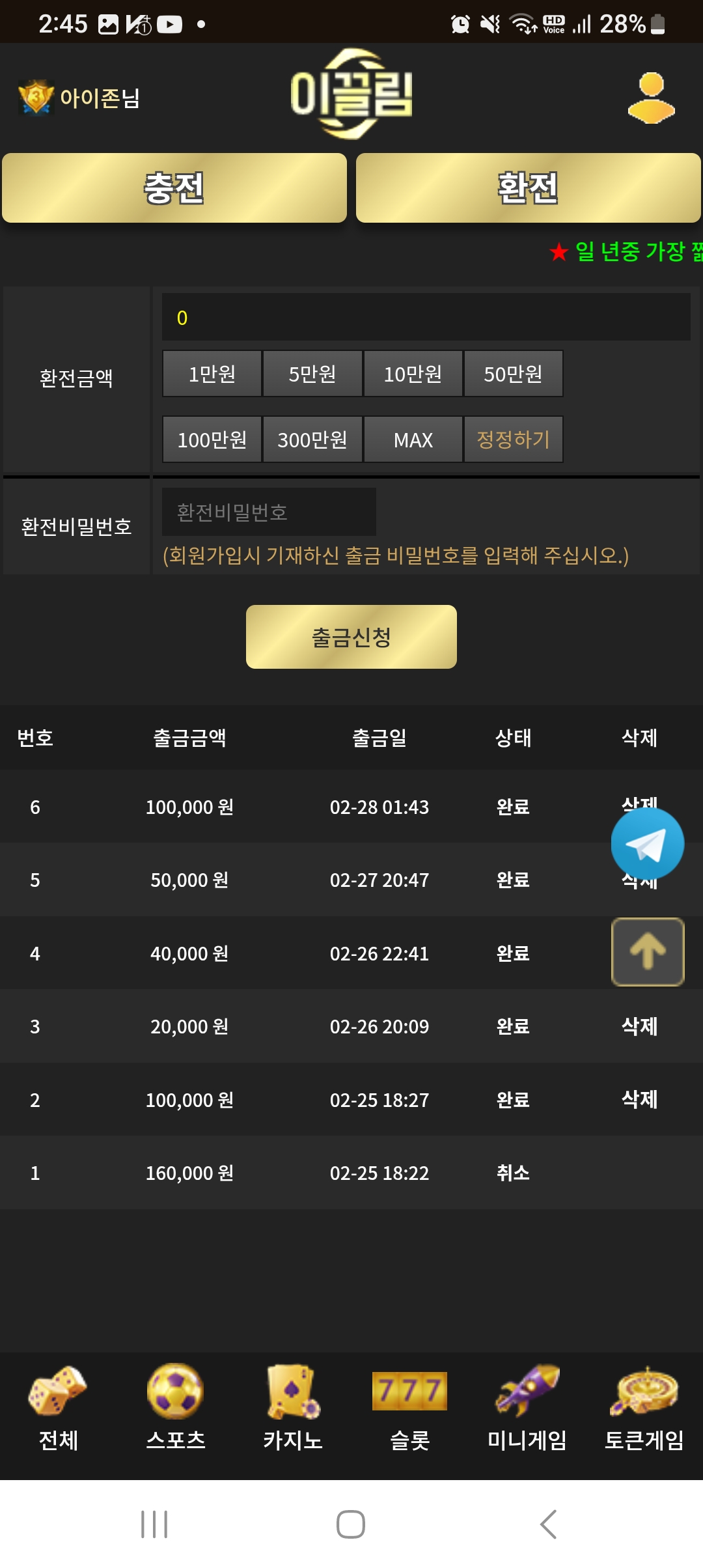Viewport: 703px width, 1568px height.
Task: Choose the 300만원 amount button
Action: click(312, 440)
